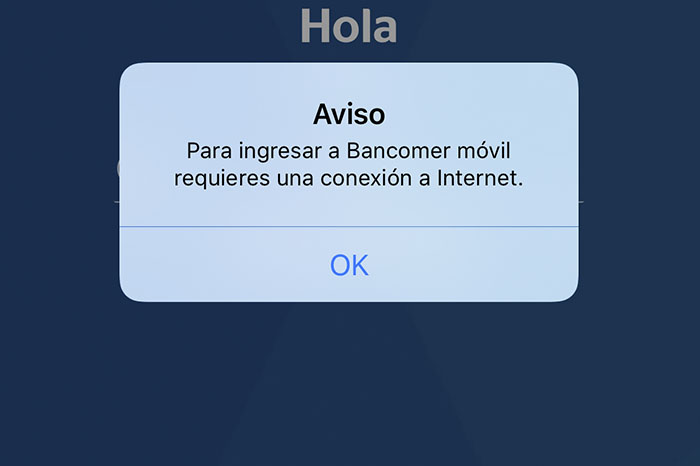Dismiss the Aviso alert with OK
The width and height of the screenshot is (700, 466).
click(x=349, y=265)
